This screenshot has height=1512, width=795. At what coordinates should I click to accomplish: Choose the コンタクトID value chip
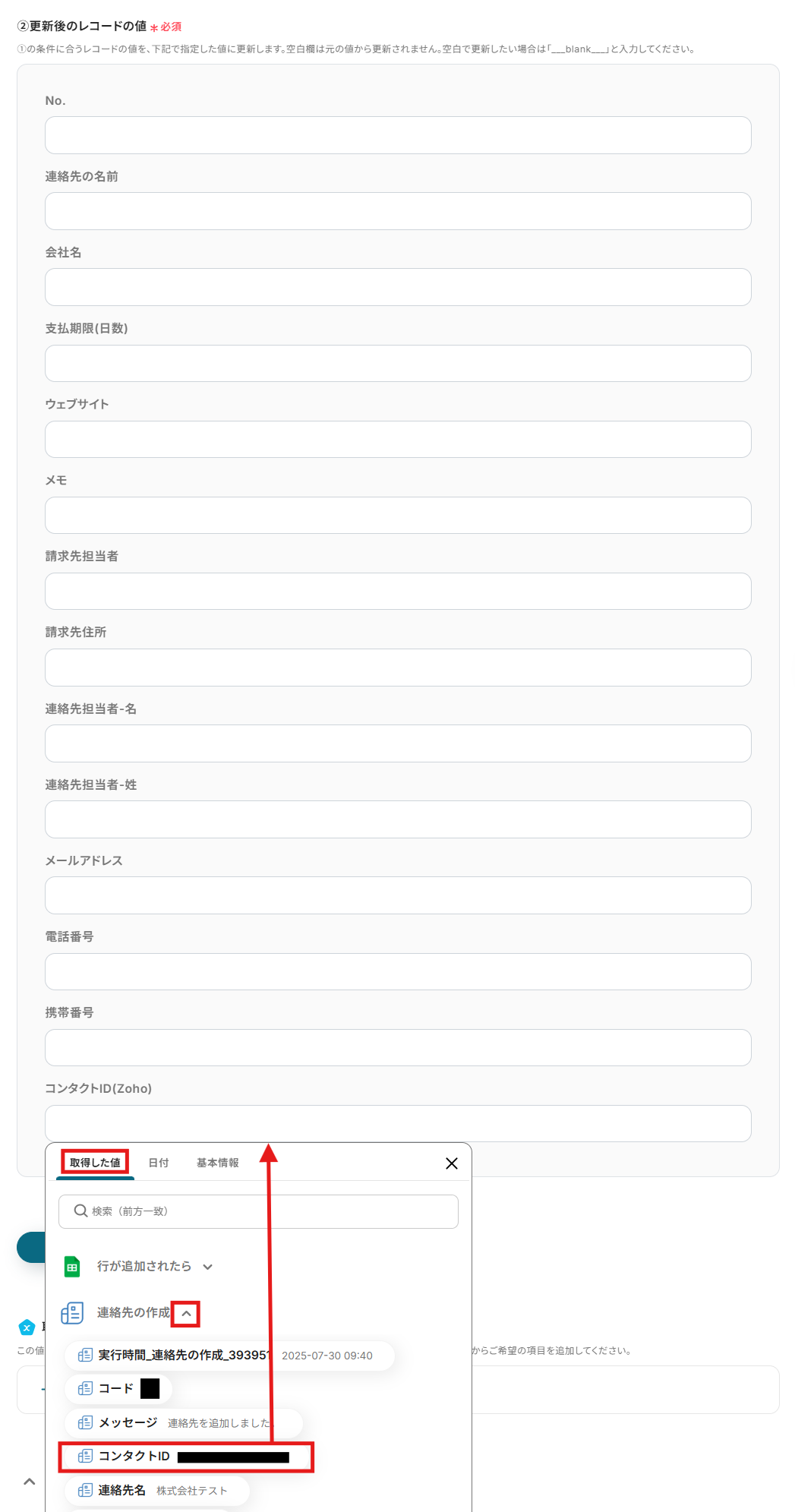point(185,1457)
